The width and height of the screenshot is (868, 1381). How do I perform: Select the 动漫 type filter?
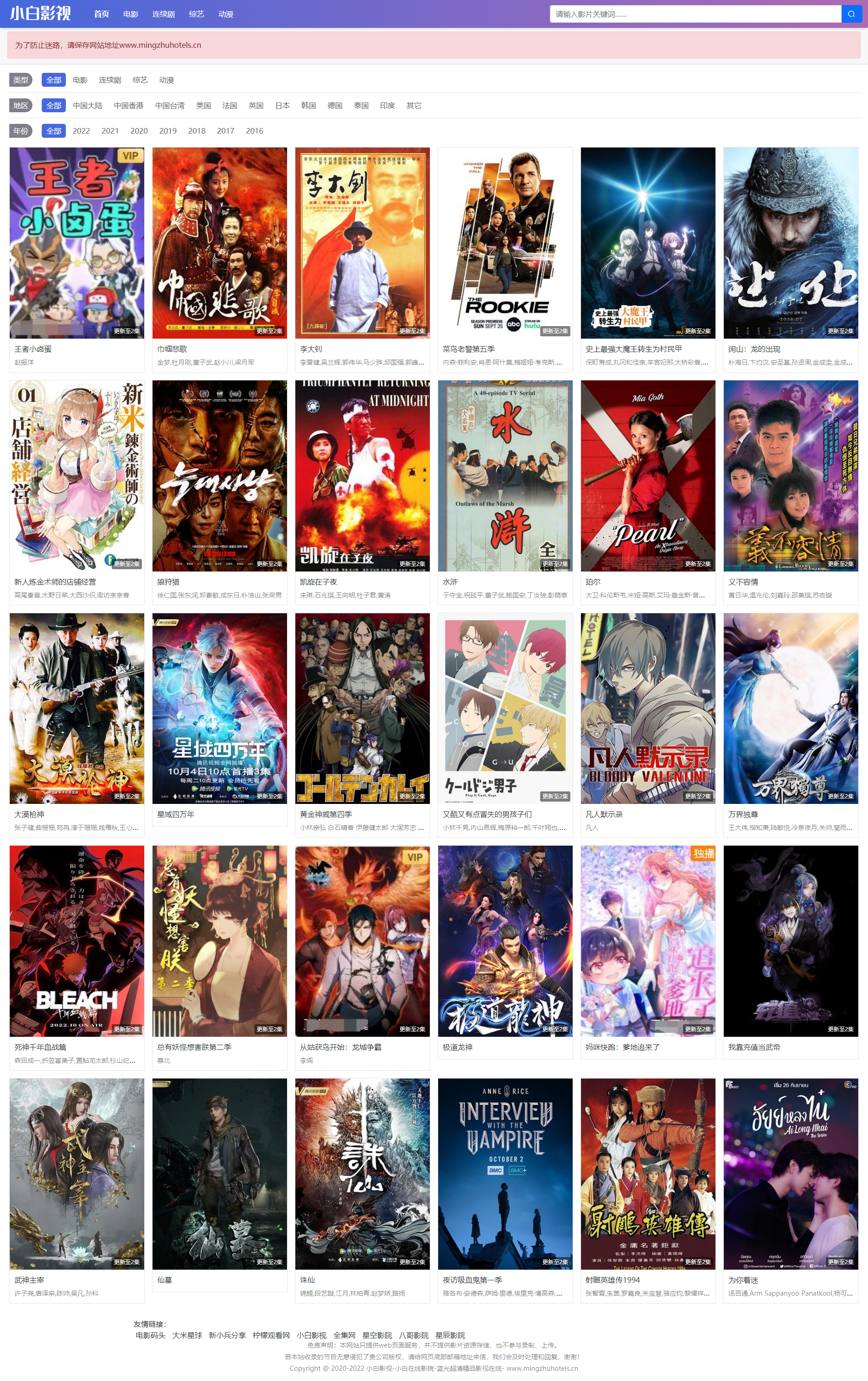click(166, 80)
